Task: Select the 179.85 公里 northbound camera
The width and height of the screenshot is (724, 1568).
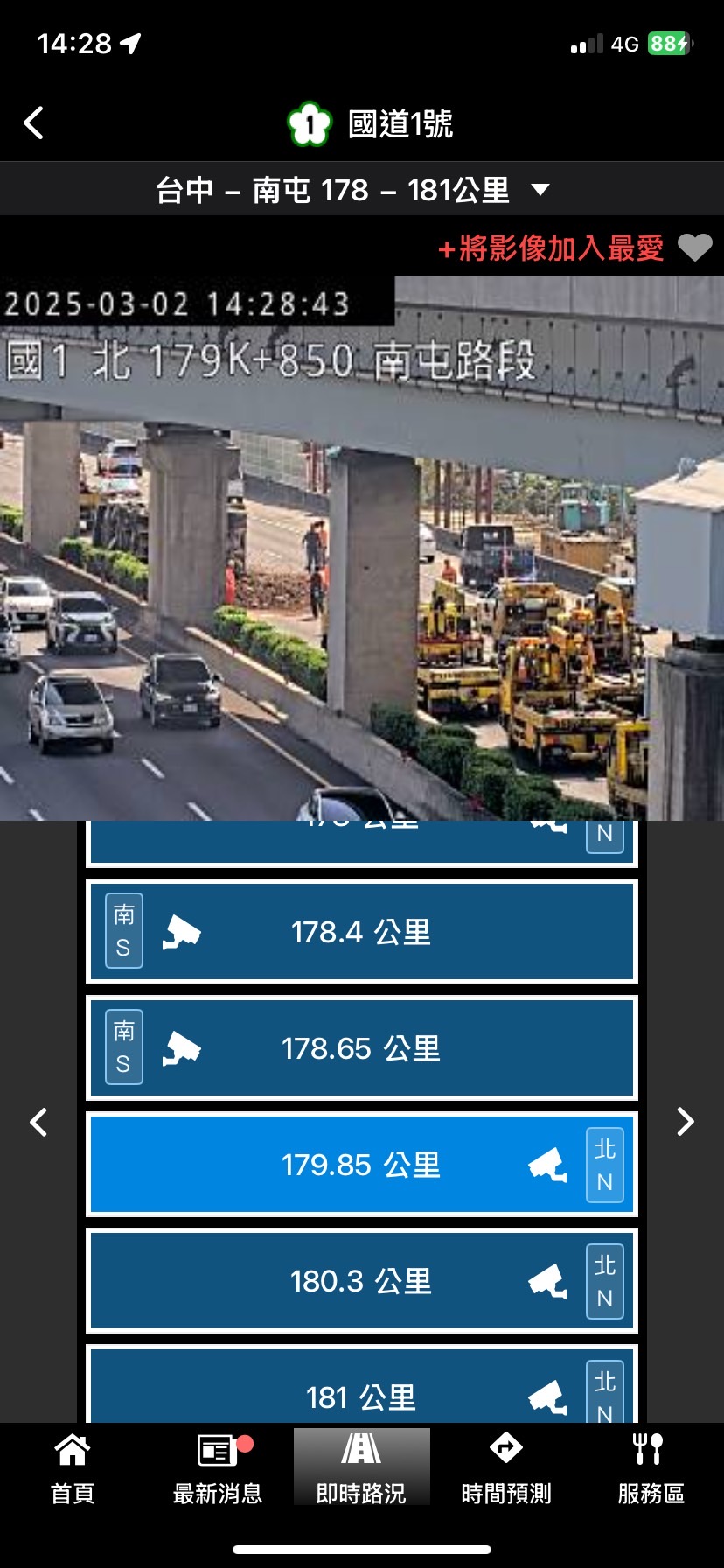Action: point(361,1165)
